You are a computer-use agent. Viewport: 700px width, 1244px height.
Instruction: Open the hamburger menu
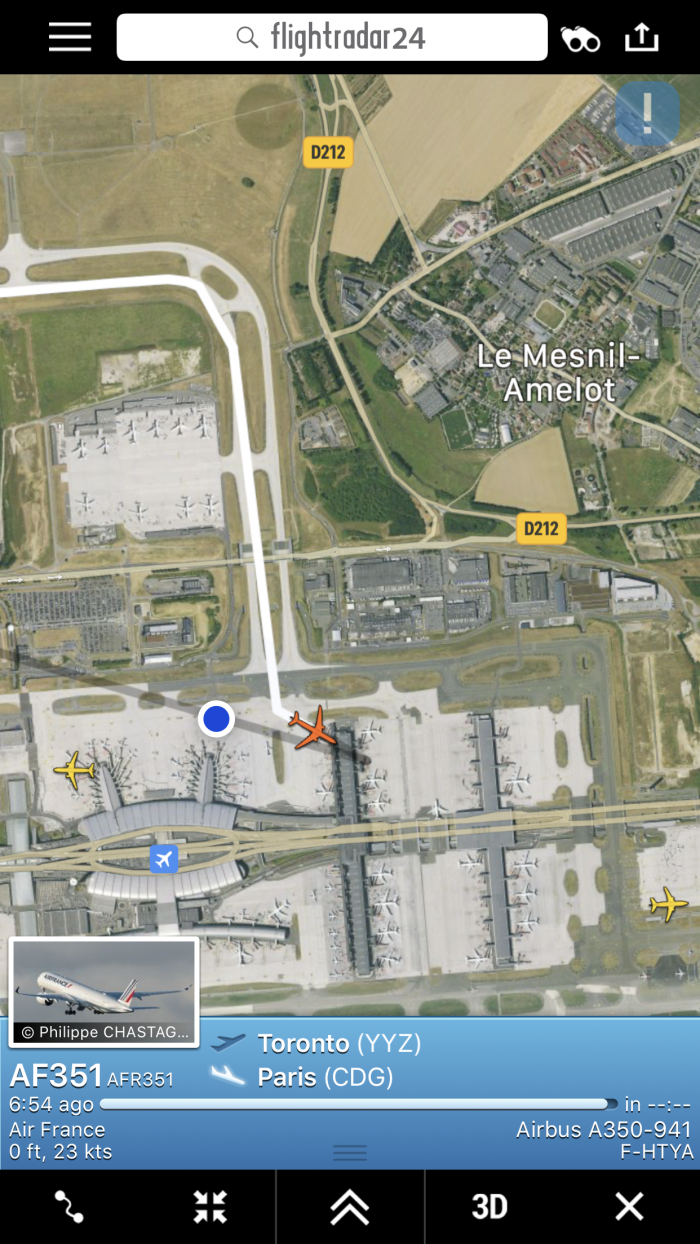(x=70, y=37)
